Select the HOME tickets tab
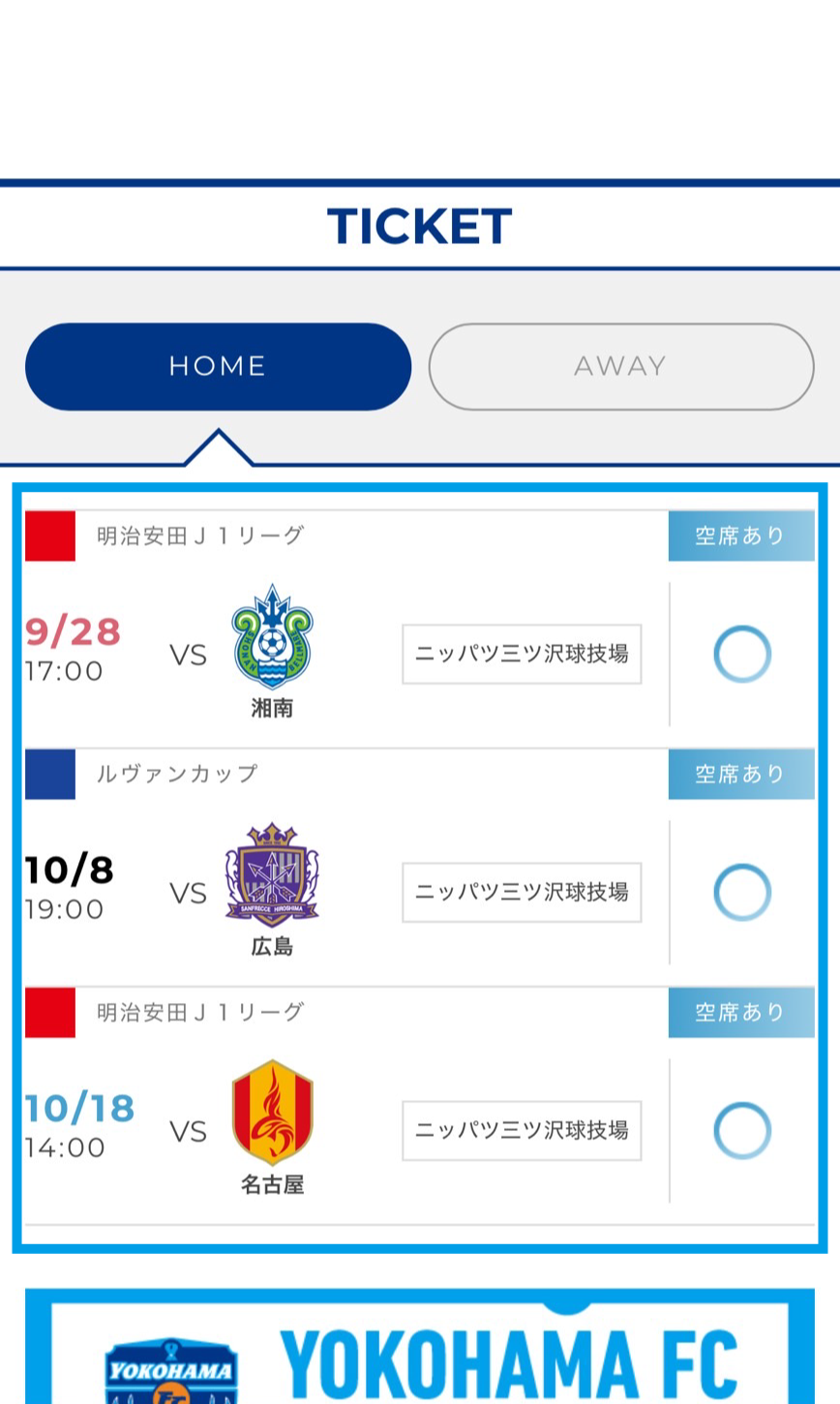This screenshot has width=840, height=1404. pos(218,366)
